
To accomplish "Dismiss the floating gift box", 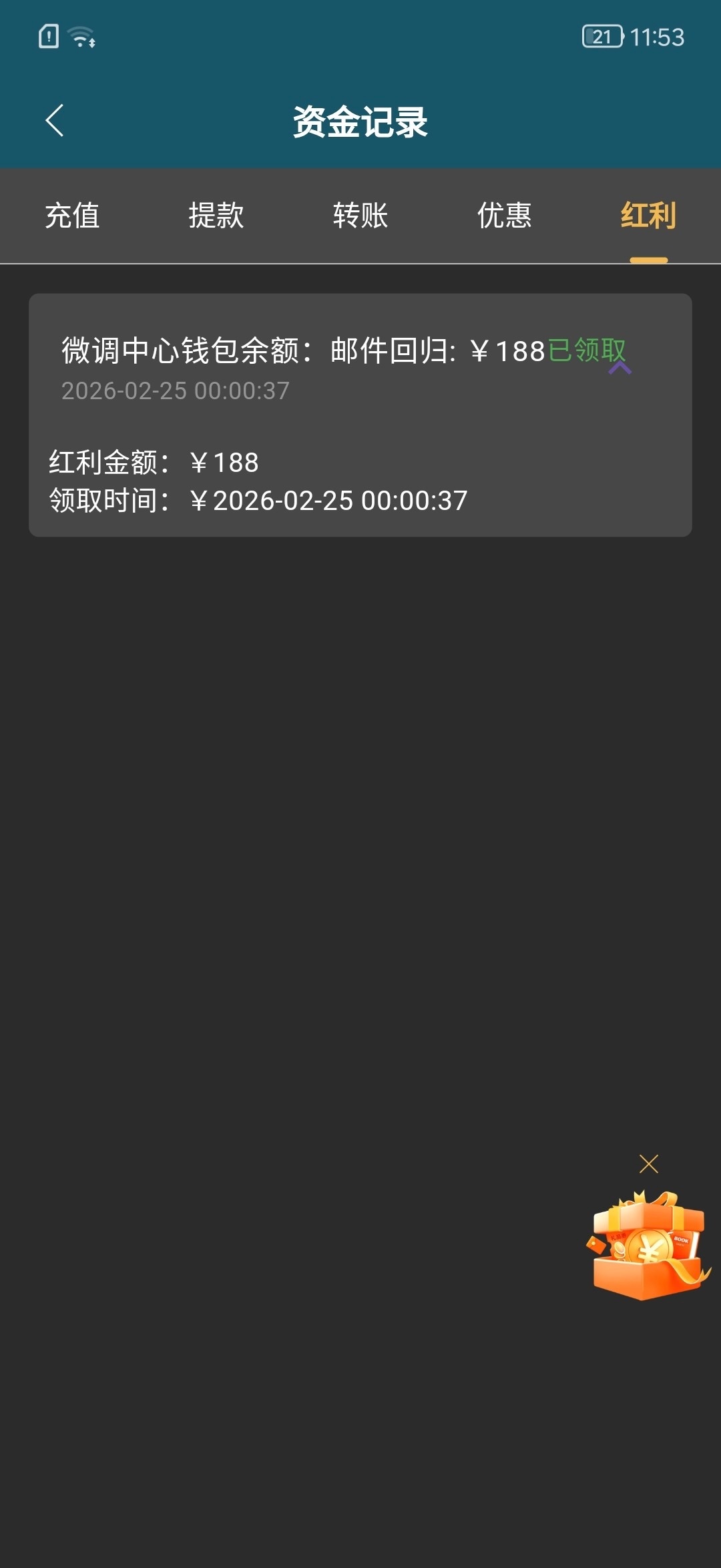I will [x=648, y=1164].
